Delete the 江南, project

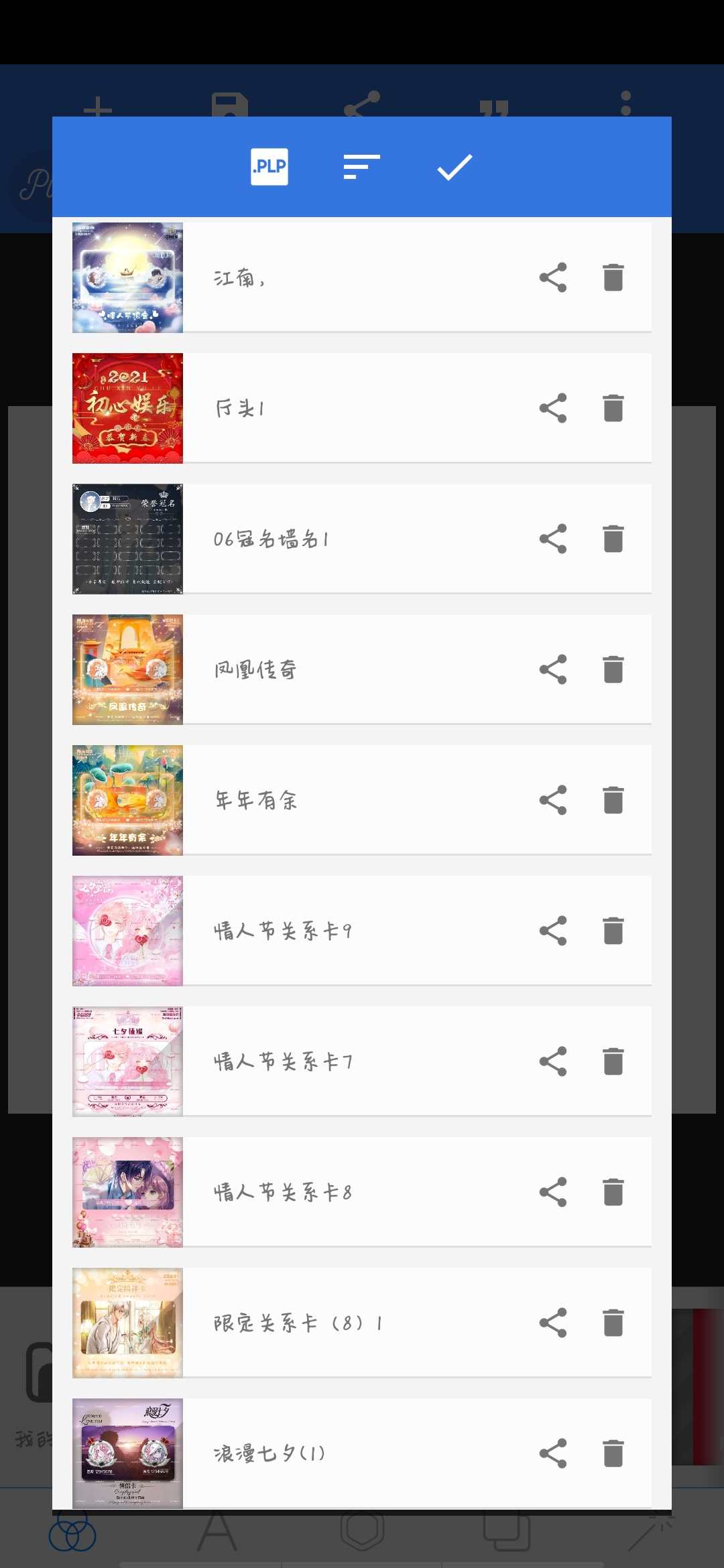tap(613, 277)
